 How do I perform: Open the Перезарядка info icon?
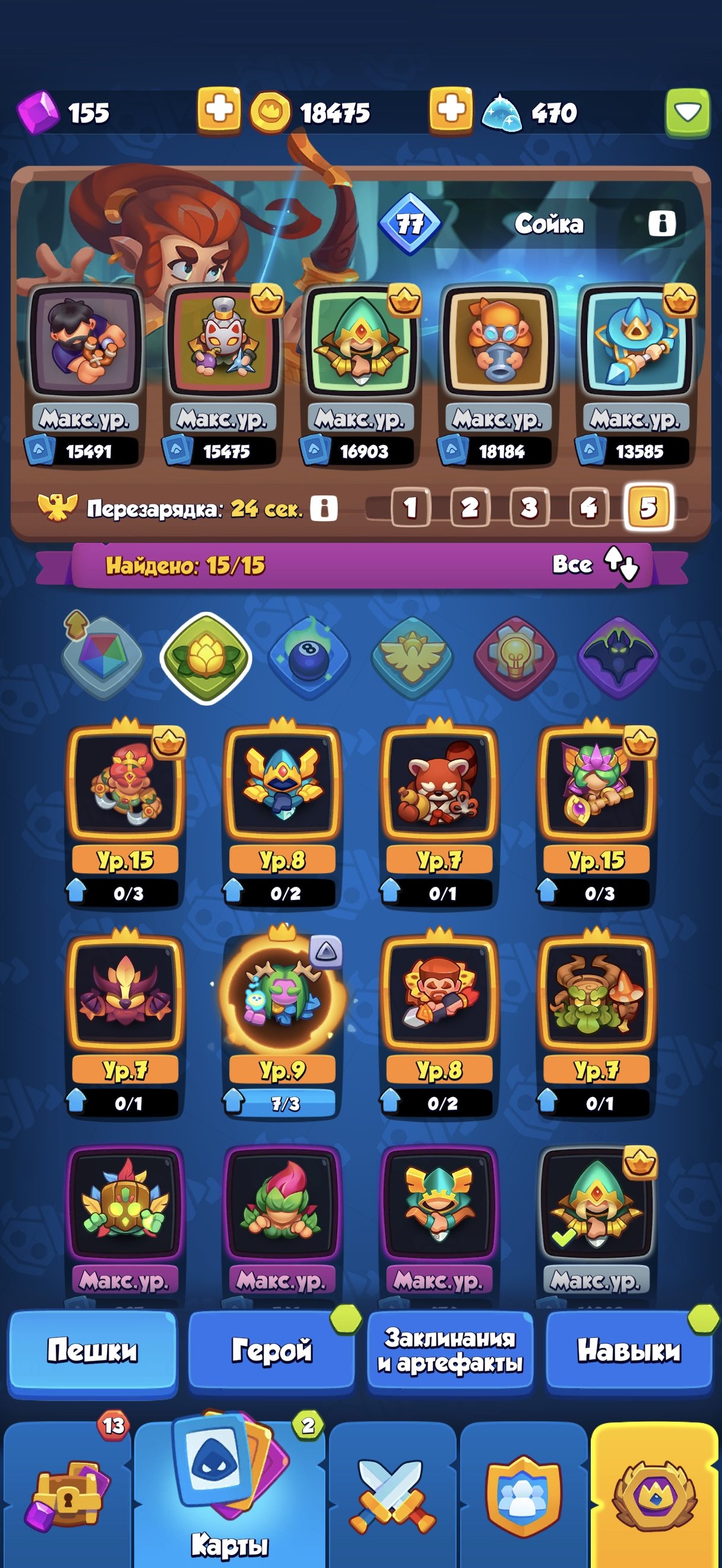click(324, 508)
